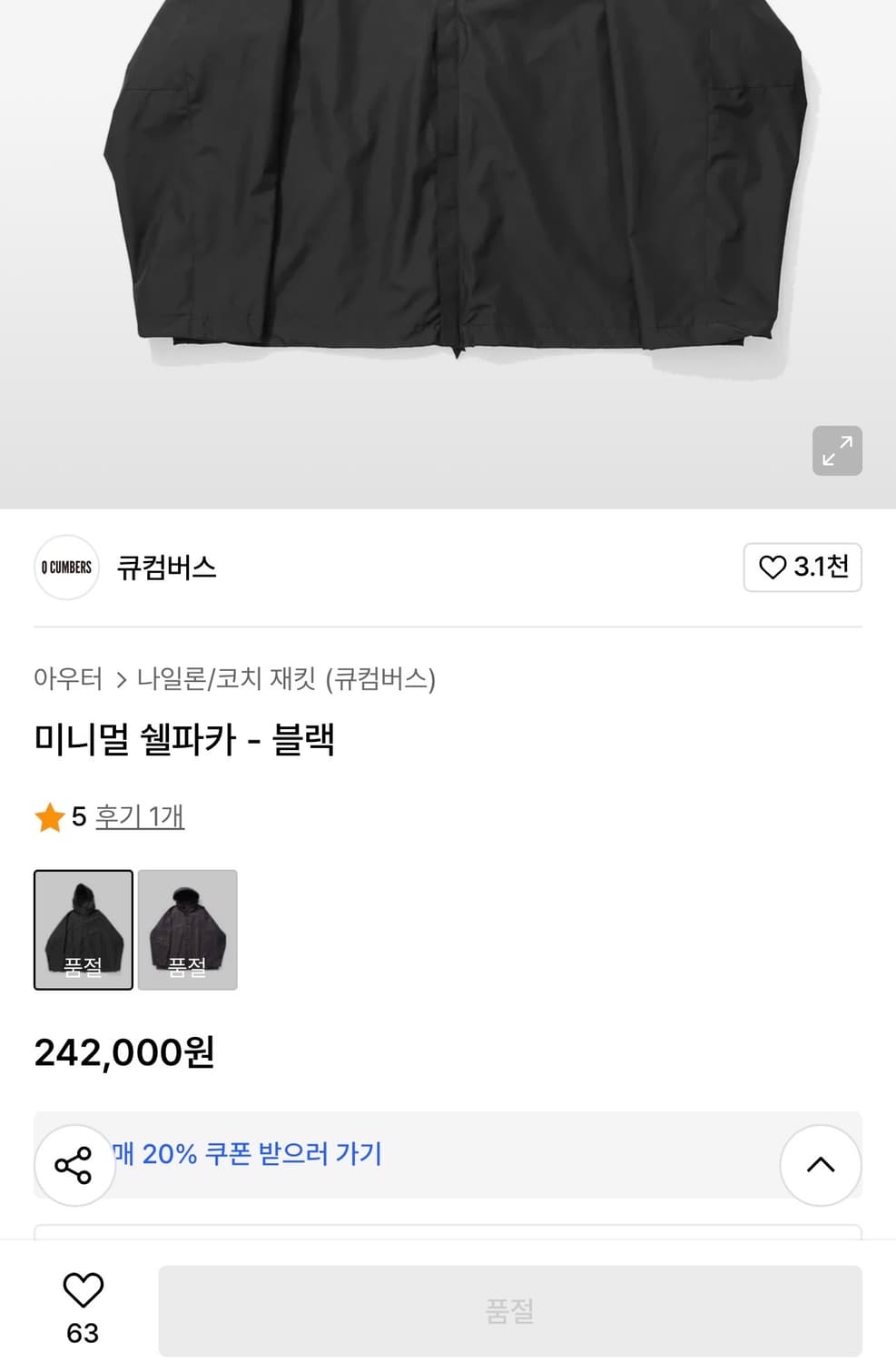Open 나일론/코치 재킷 (큐컴버스) category

coord(289,680)
